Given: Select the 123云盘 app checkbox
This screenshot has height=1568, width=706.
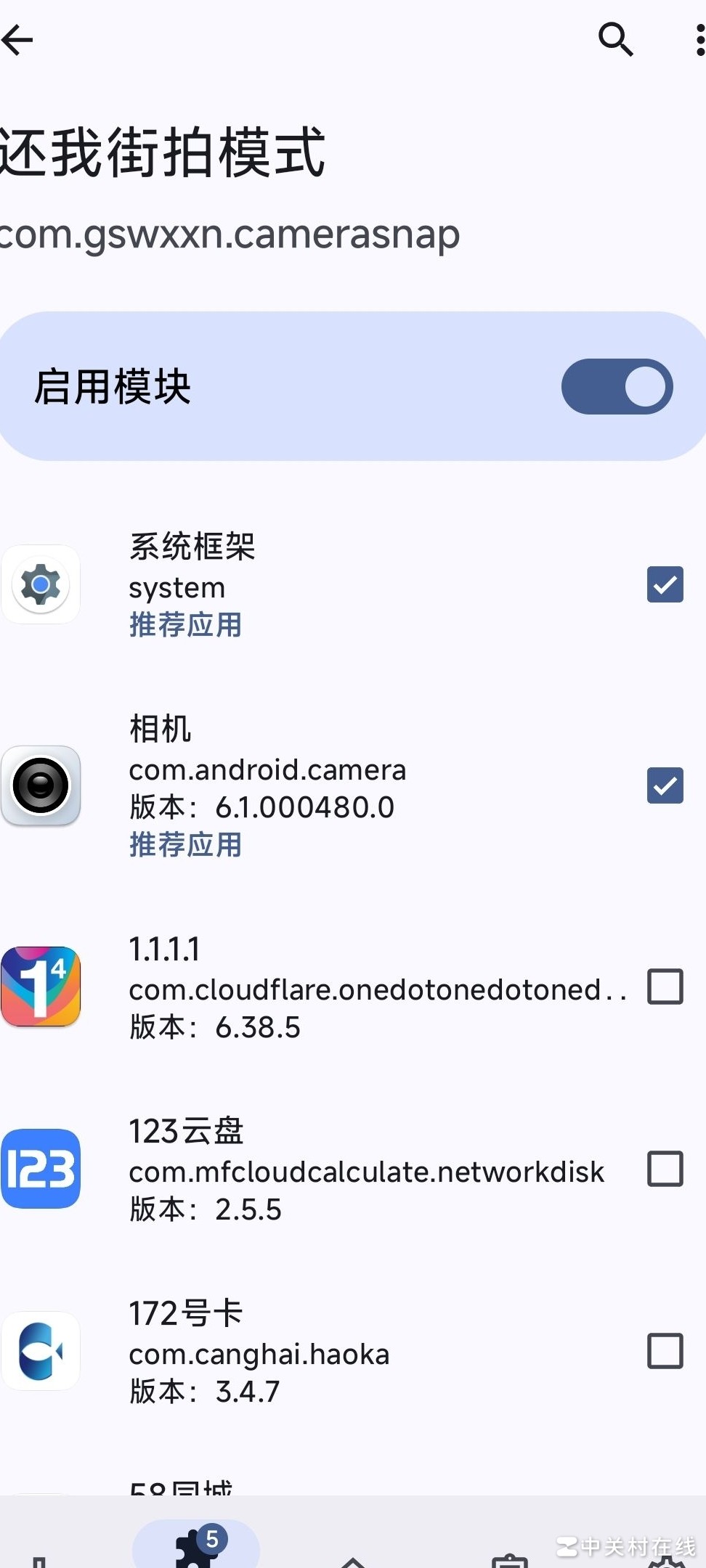Looking at the screenshot, I should pos(665,1169).
